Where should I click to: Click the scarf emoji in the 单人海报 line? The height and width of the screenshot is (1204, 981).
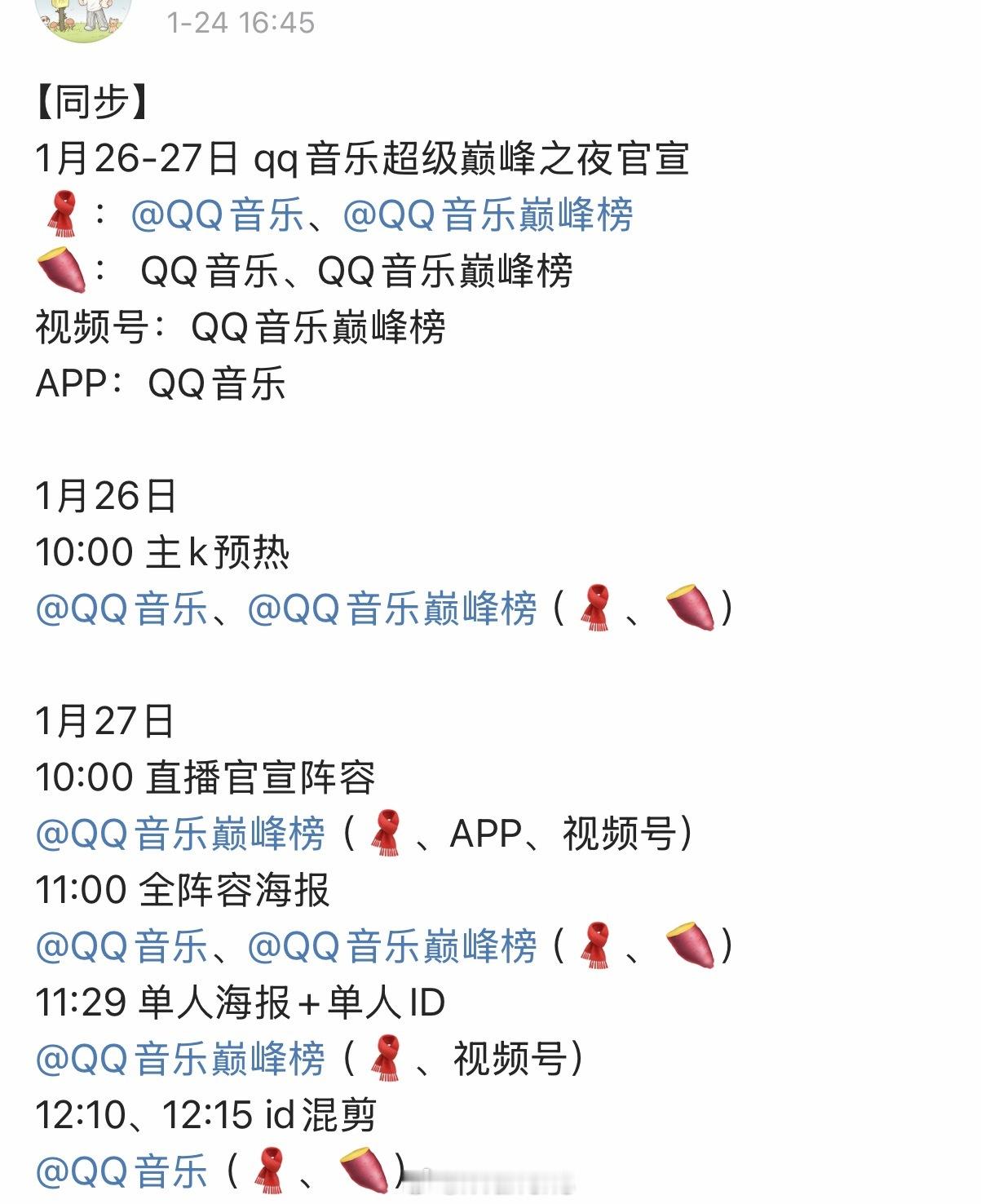click(383, 1056)
